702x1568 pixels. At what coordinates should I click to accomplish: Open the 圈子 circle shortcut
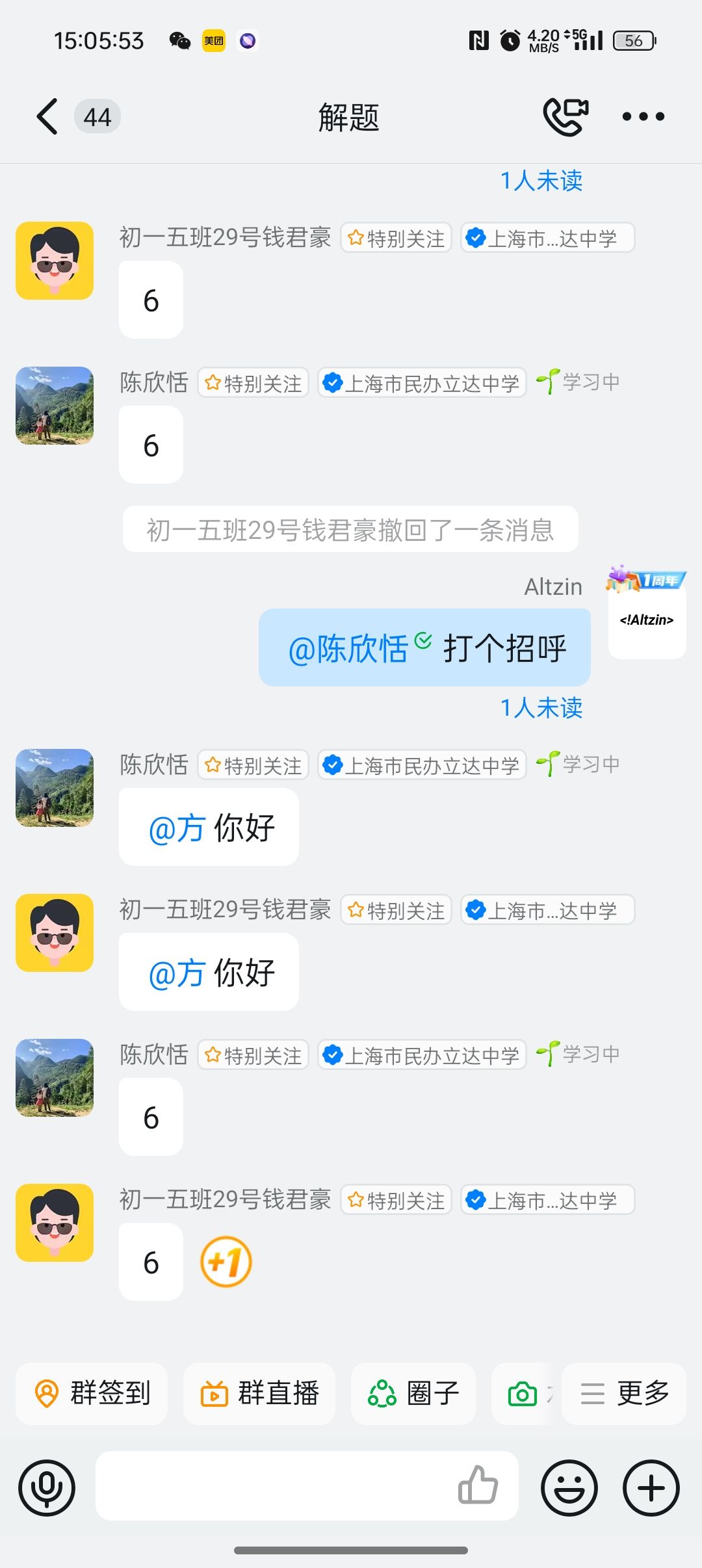413,1393
